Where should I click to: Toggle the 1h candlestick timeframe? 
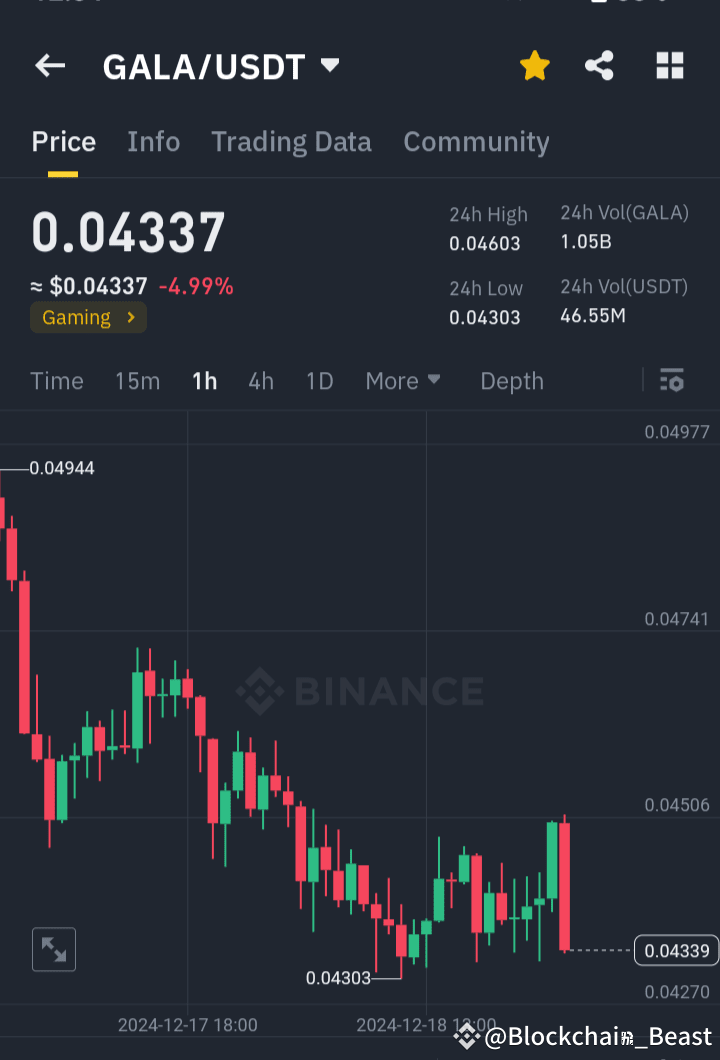coord(204,380)
